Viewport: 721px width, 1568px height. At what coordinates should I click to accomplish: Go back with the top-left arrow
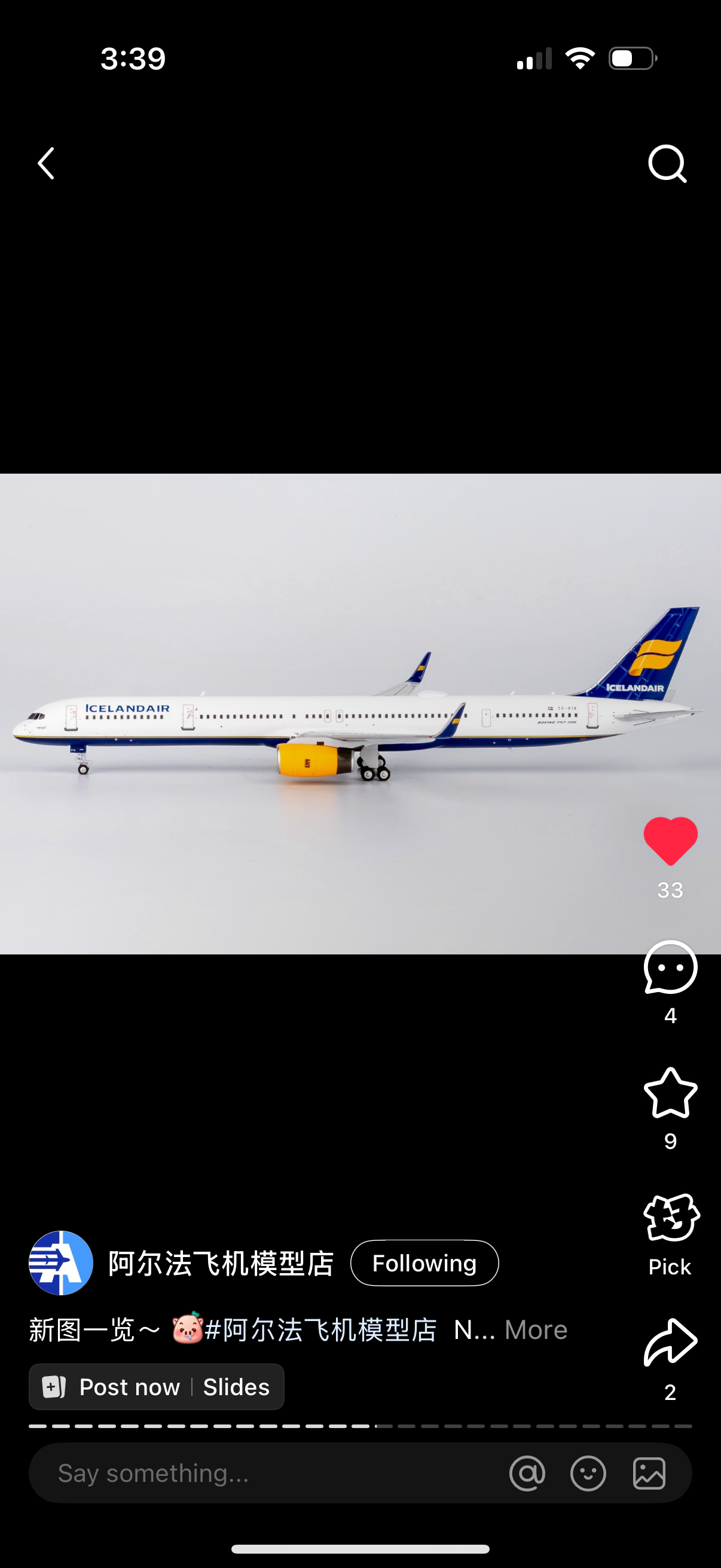46,163
